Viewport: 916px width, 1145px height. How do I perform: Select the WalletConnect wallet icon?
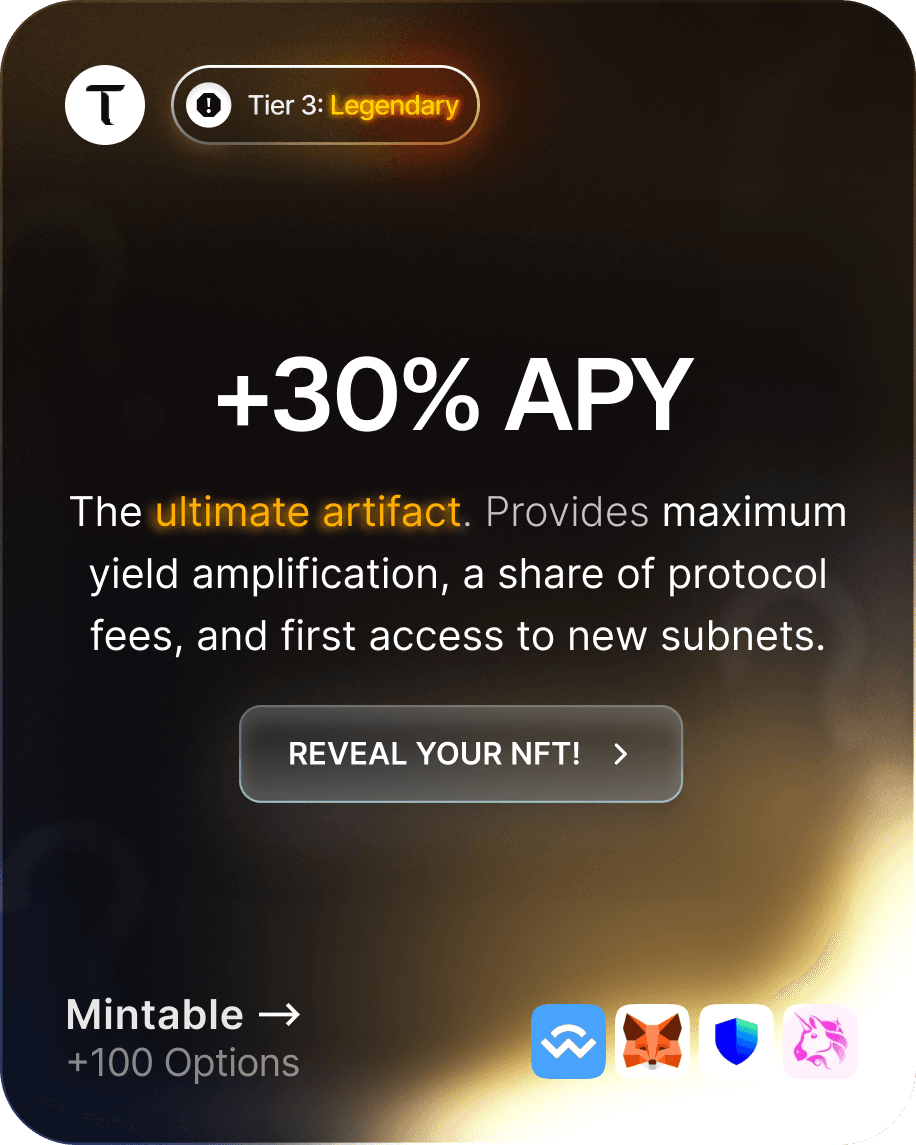tap(568, 1041)
